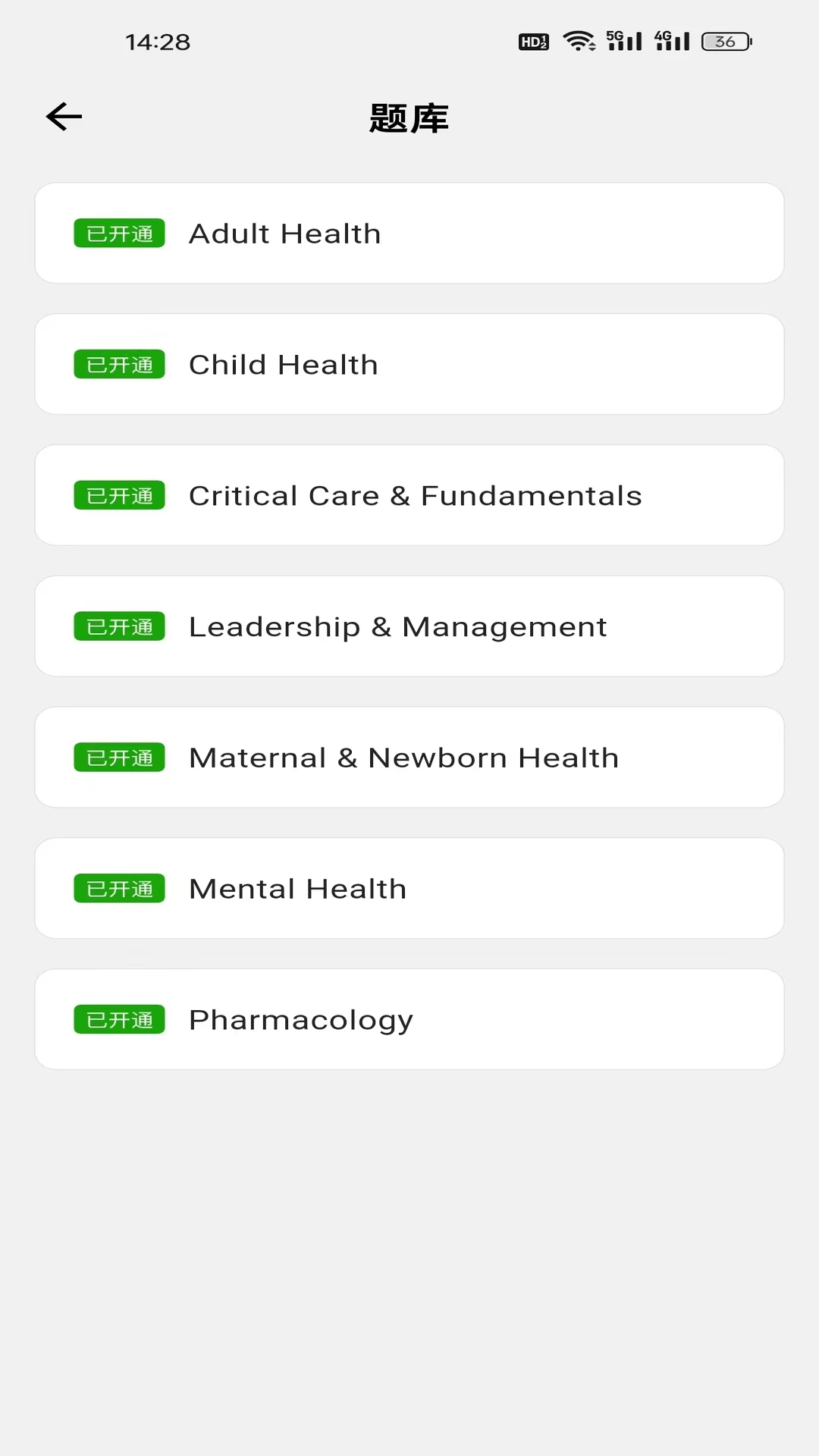Open Critical Care & Fundamentals
Screen dimensions: 819x1456
[409, 496]
